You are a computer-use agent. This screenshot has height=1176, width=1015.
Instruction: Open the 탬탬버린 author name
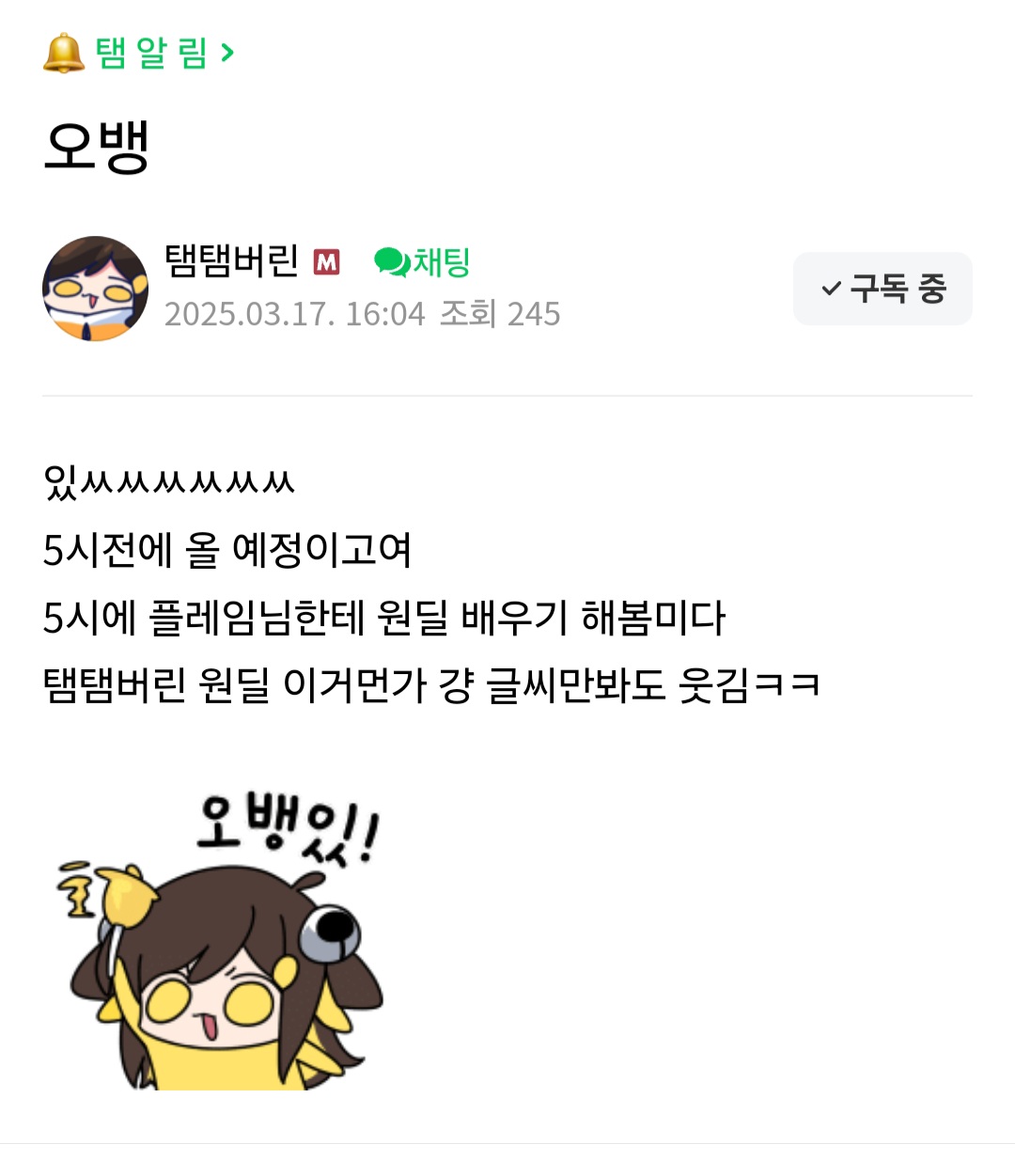tap(231, 260)
